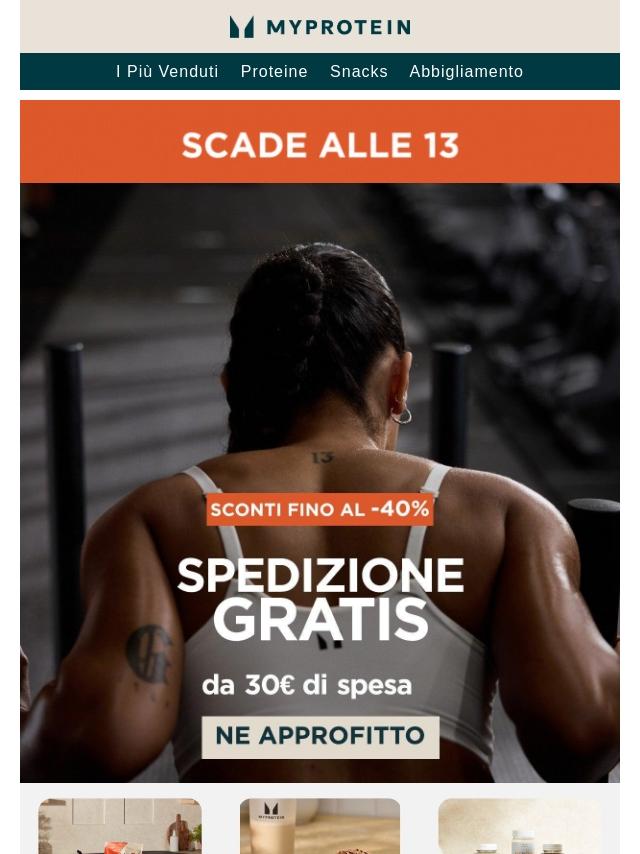Browse the Abbigliamento category
640x854 pixels.
(466, 72)
